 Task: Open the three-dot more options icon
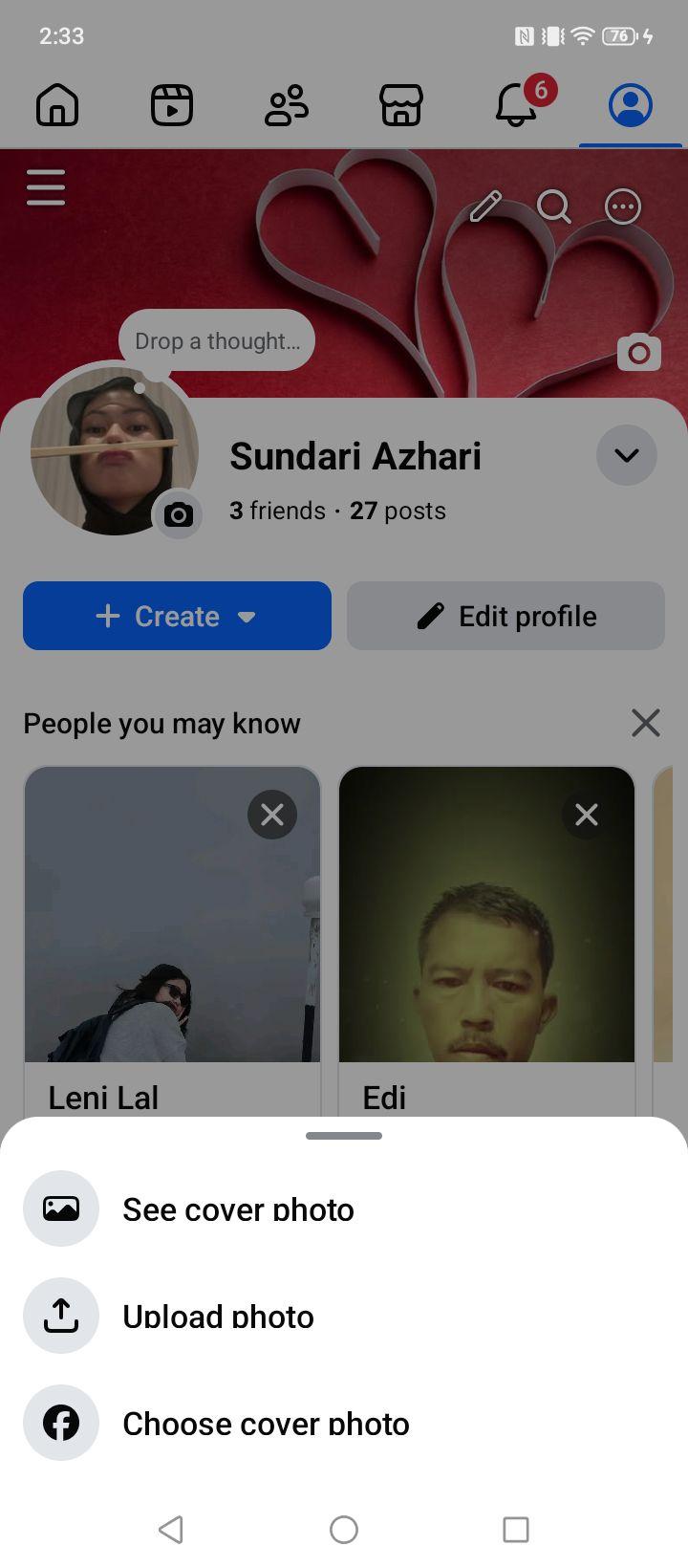click(623, 207)
